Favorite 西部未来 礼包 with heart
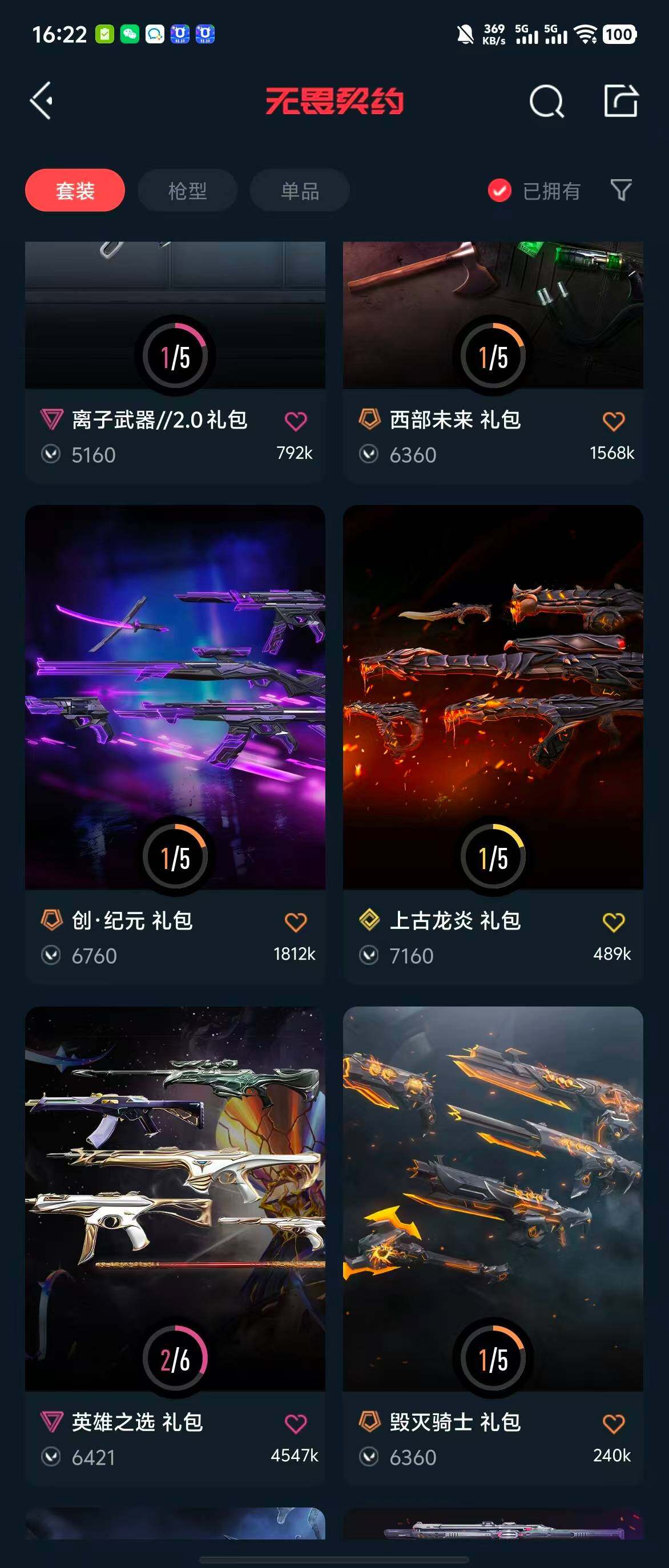The height and width of the screenshot is (1568, 669). pos(613,421)
